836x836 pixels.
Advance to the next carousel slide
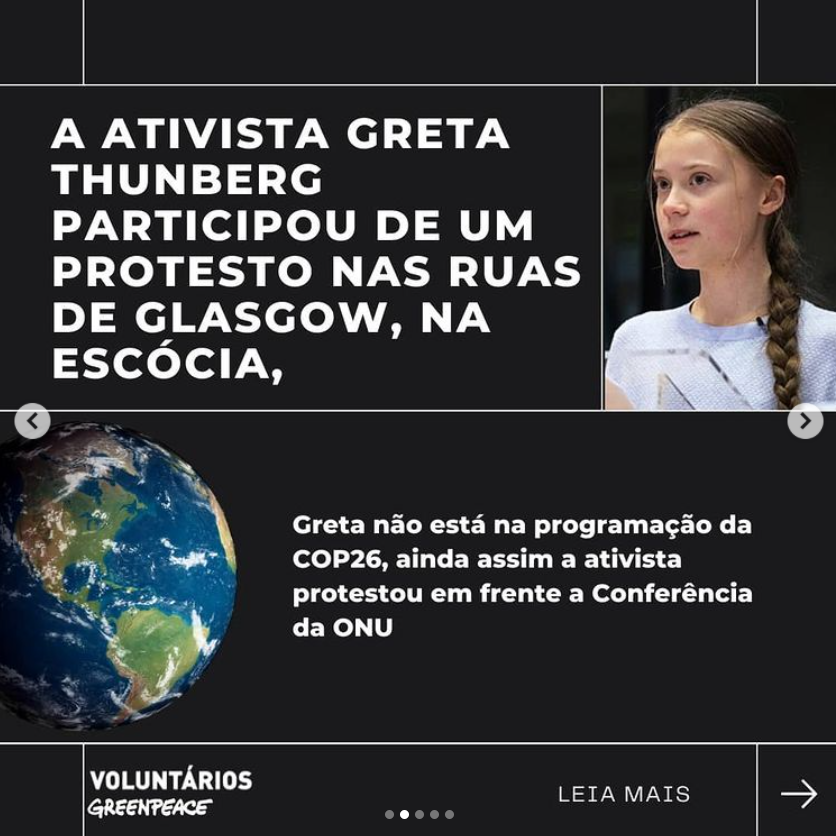[x=805, y=421]
